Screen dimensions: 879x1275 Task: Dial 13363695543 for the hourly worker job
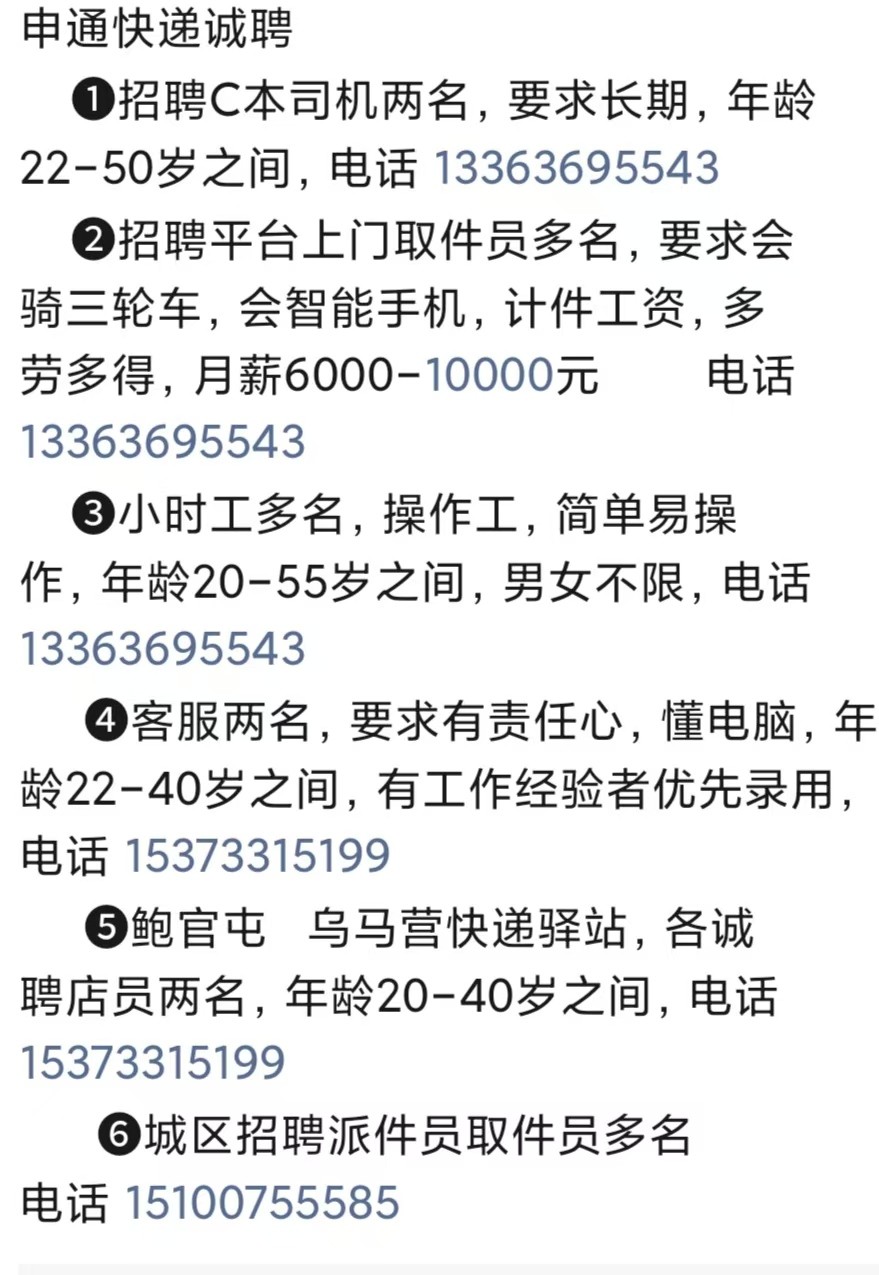[x=163, y=650]
